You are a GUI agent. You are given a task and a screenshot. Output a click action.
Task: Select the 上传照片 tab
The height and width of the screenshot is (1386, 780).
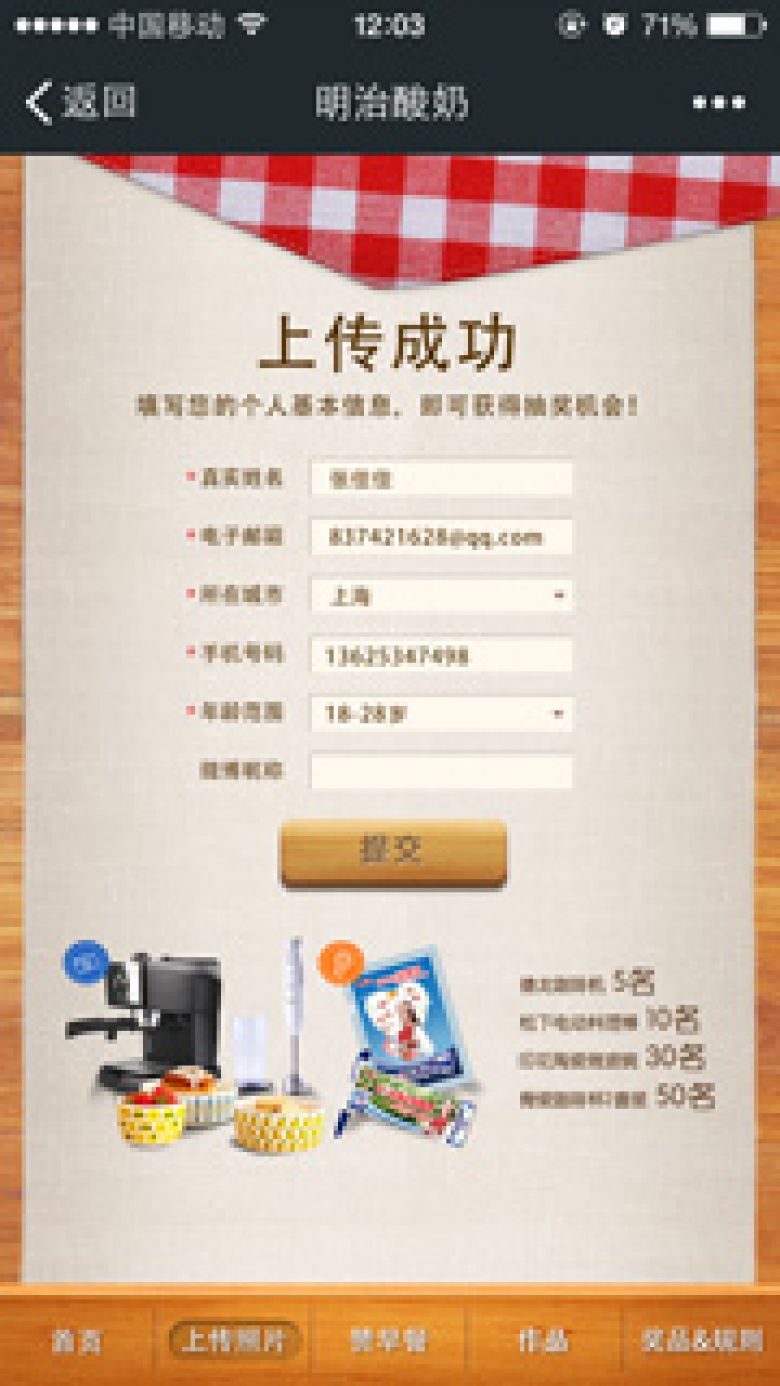234,1341
